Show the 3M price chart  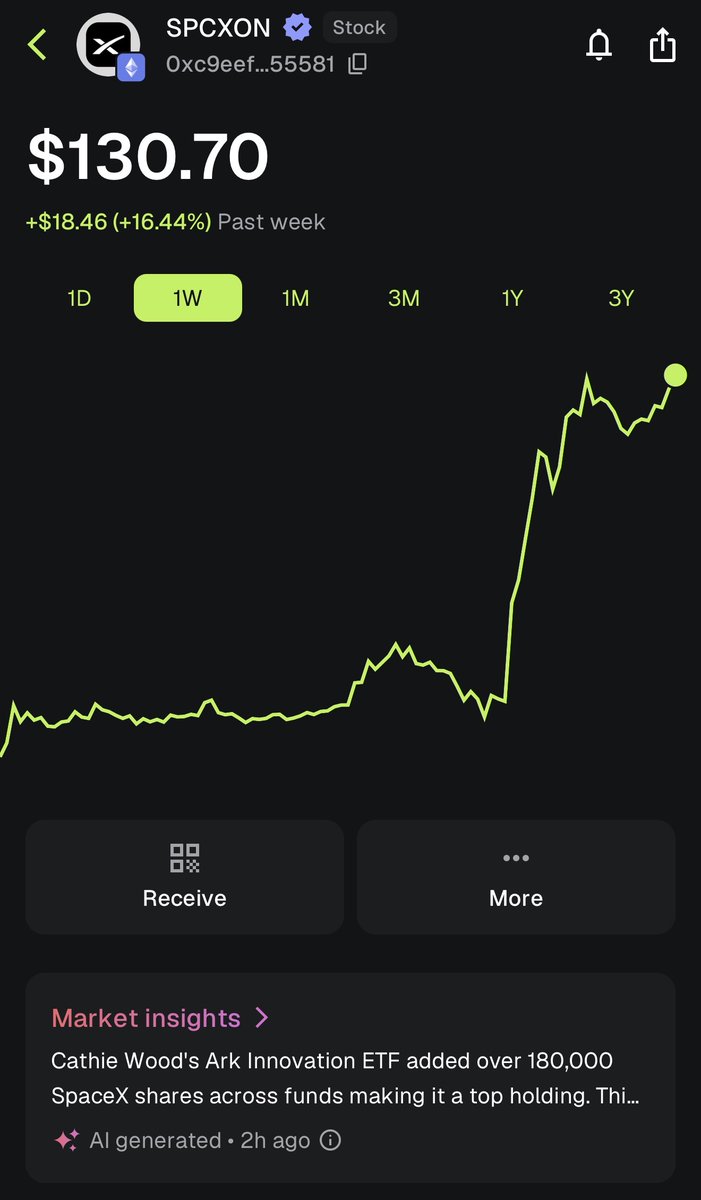pyautogui.click(x=404, y=298)
